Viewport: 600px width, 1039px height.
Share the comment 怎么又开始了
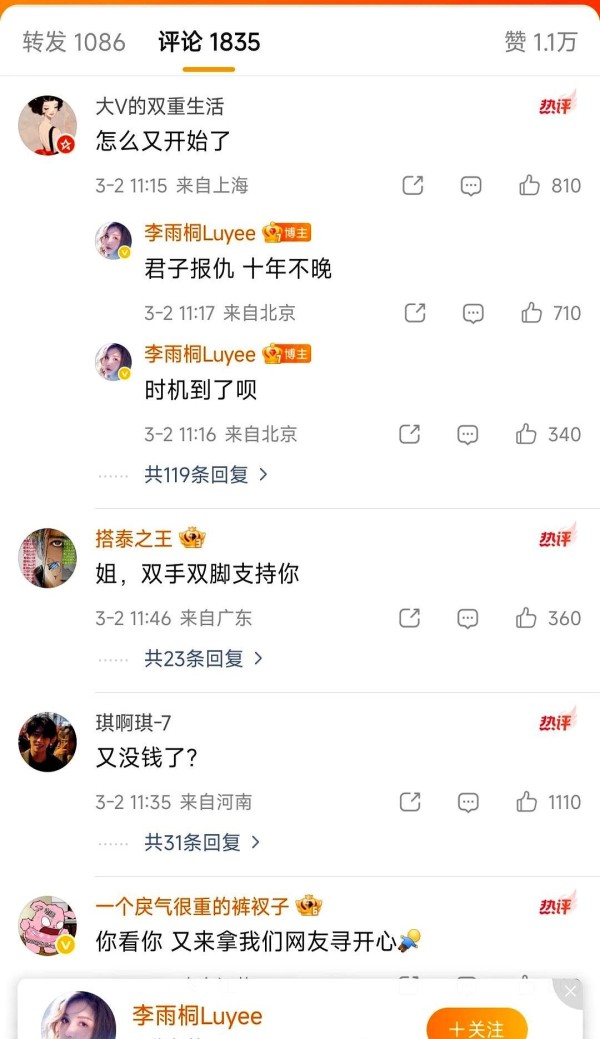pos(412,186)
